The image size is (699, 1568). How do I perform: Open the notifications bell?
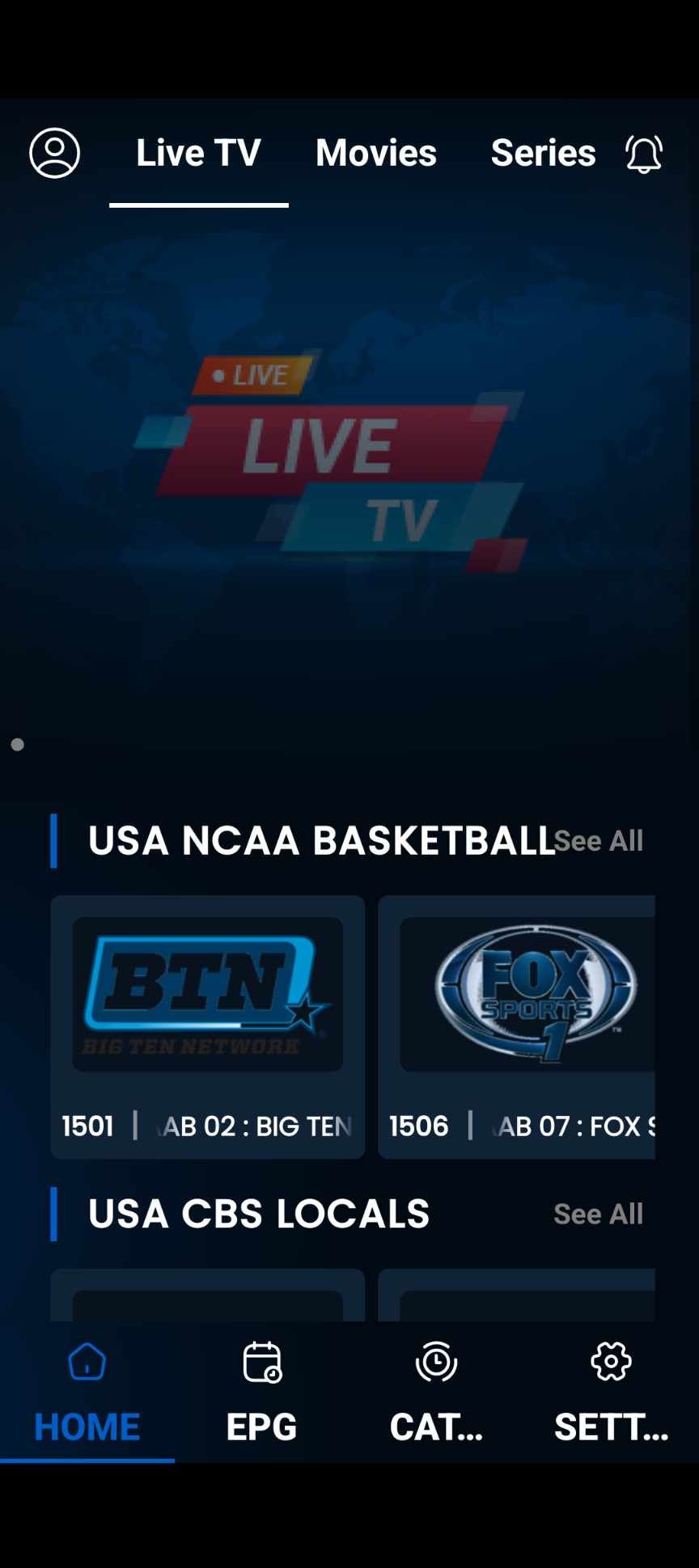(644, 154)
